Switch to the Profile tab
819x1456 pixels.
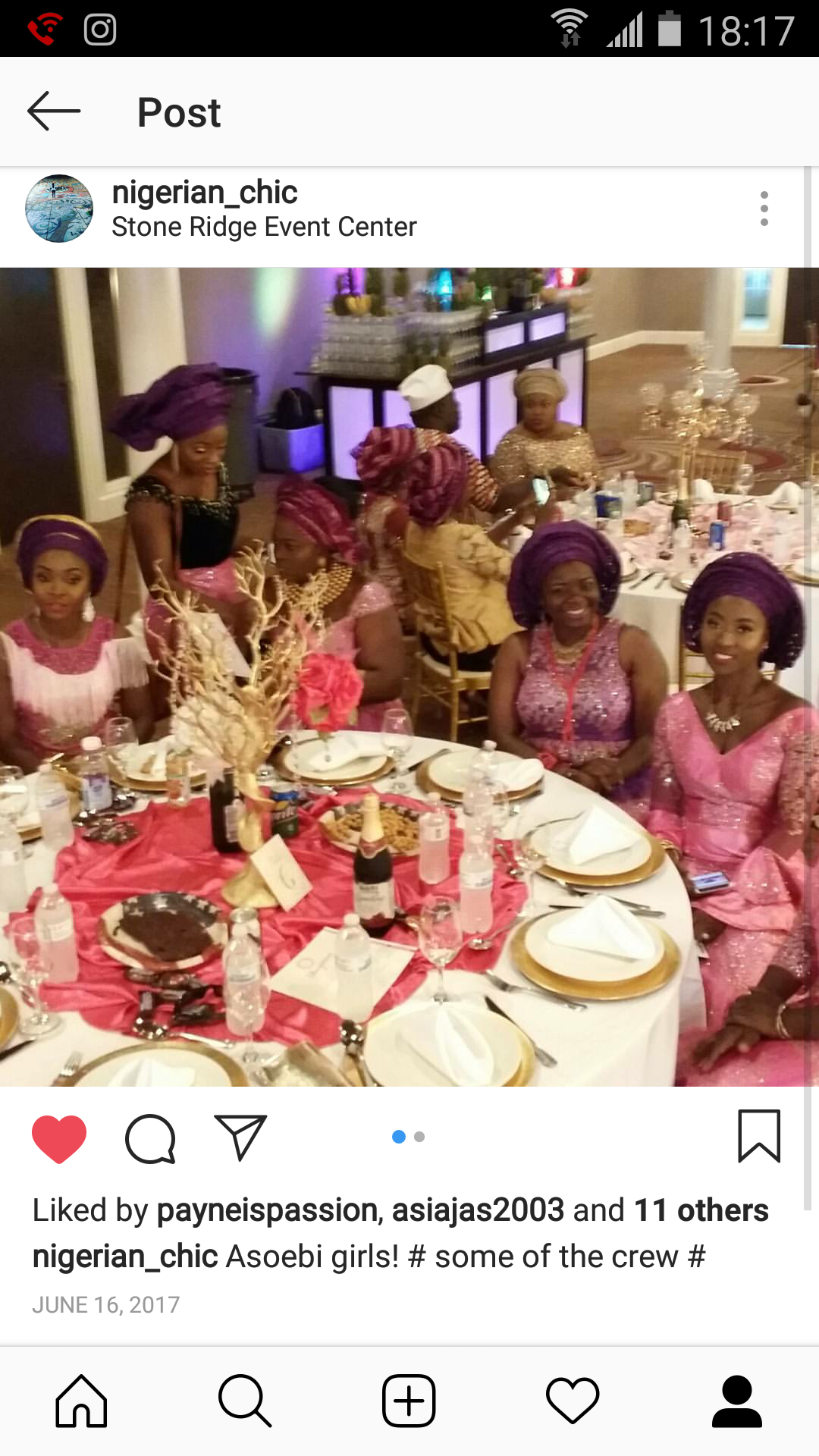coord(736,1401)
